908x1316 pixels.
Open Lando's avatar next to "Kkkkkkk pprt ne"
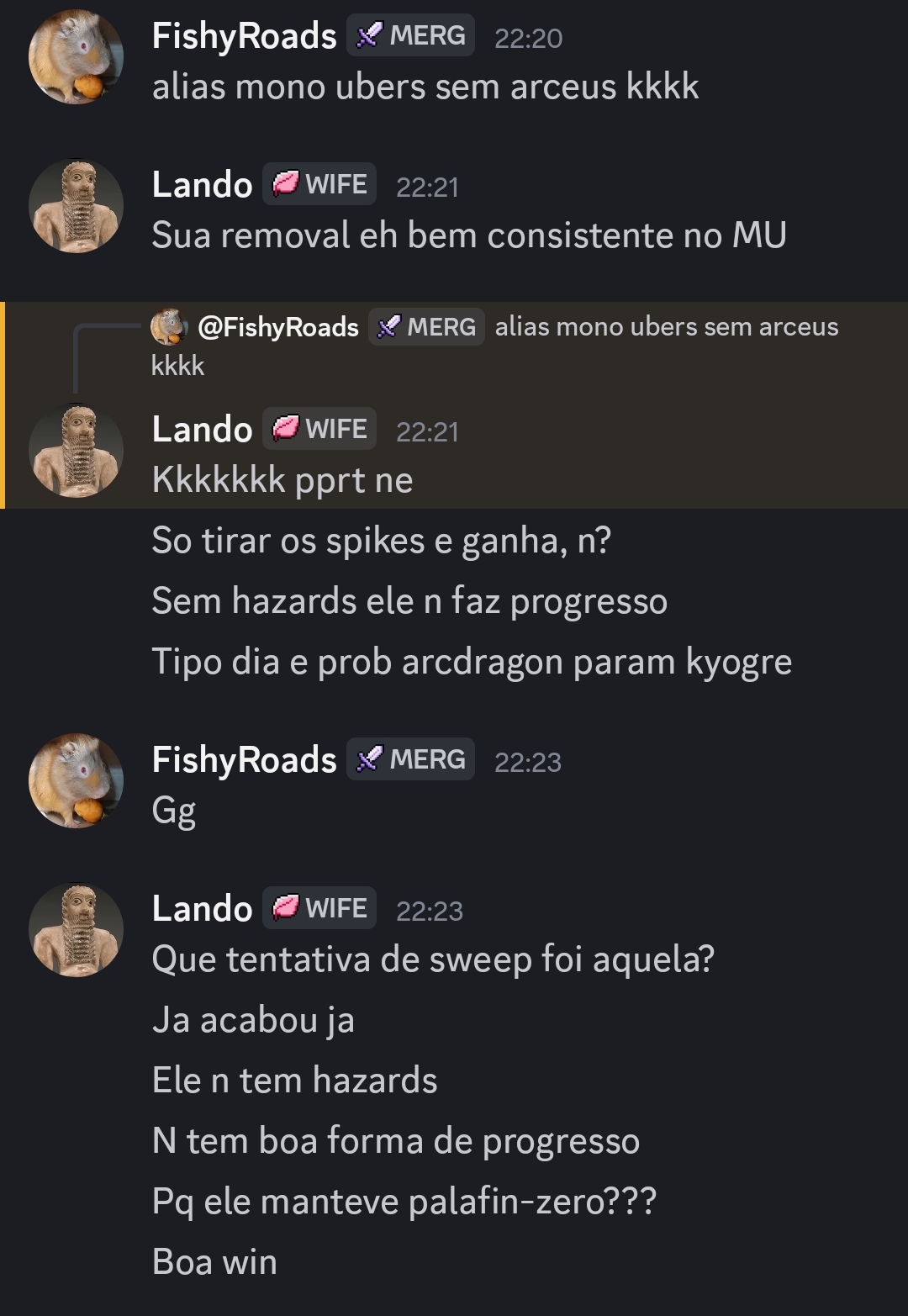pos(76,451)
